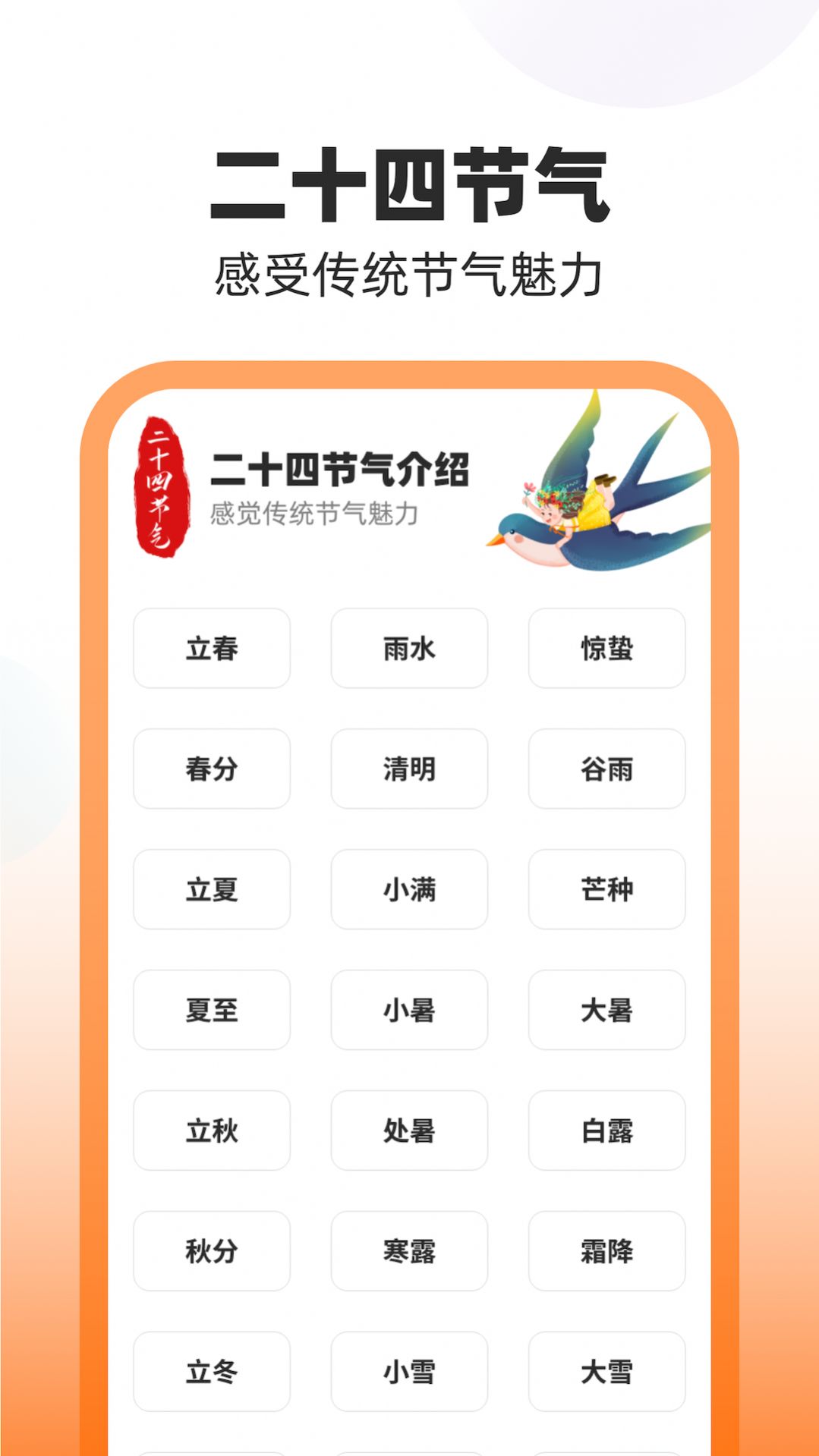
Task: Select the 谷雨 entry
Action: point(606,769)
